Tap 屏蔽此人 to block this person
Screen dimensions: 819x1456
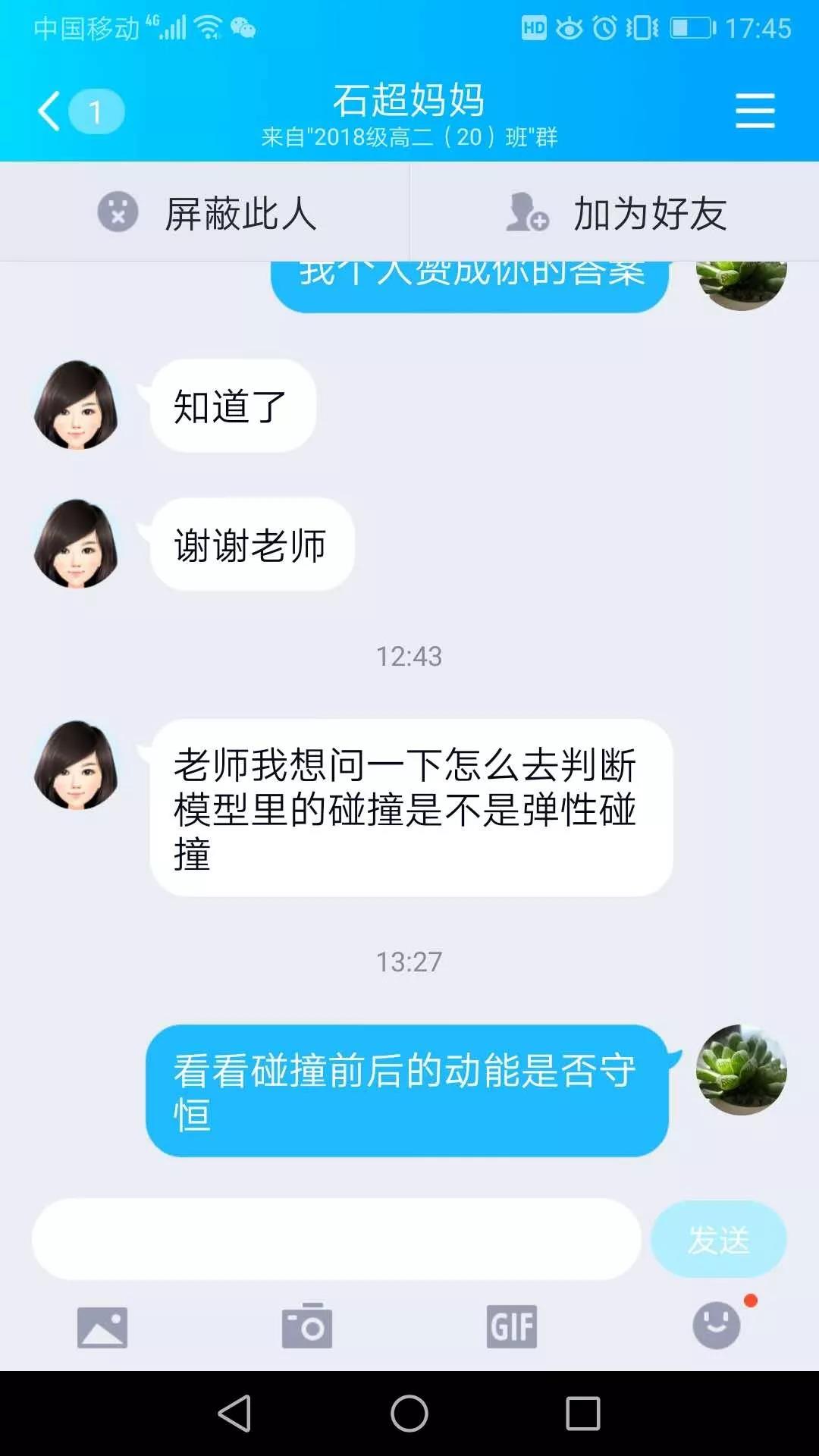click(x=206, y=213)
